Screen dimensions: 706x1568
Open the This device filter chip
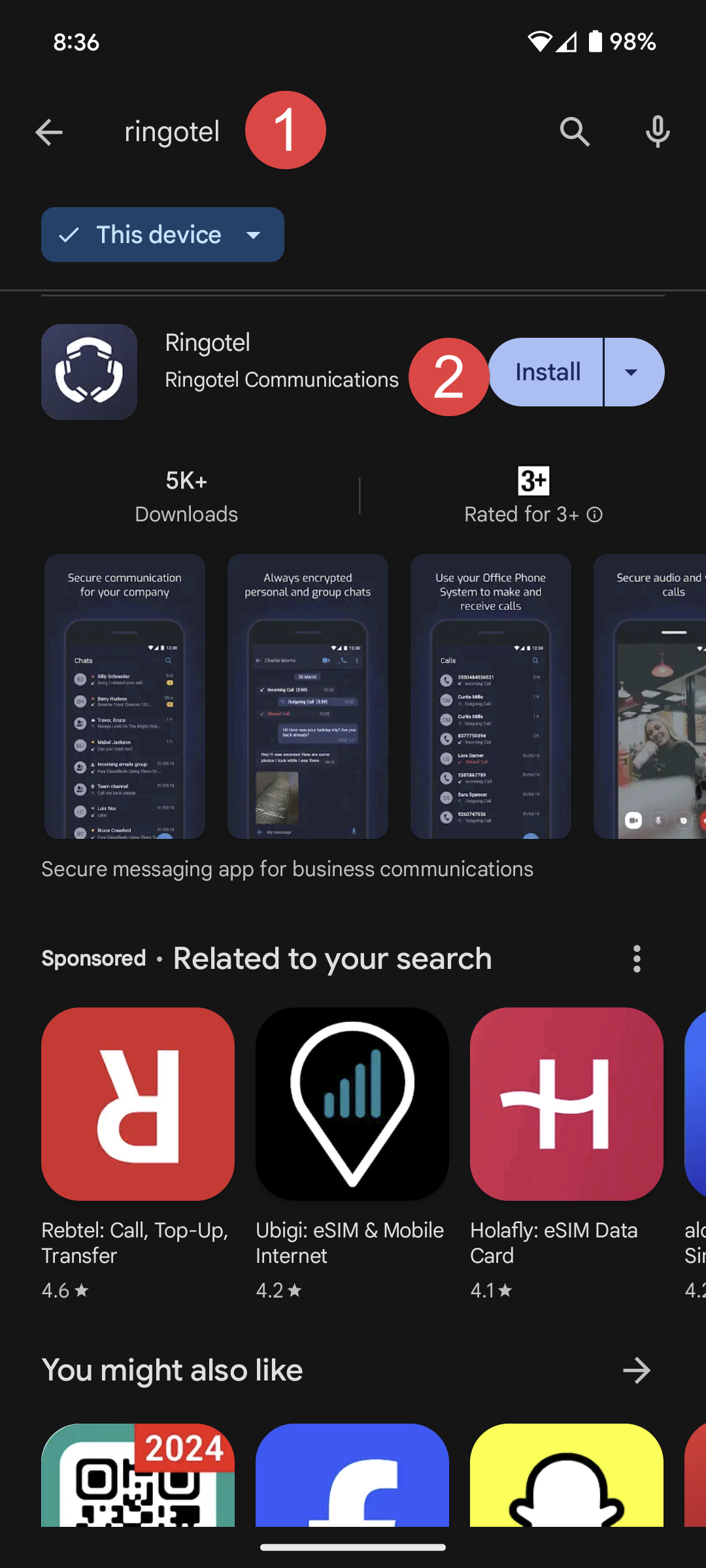tap(162, 235)
